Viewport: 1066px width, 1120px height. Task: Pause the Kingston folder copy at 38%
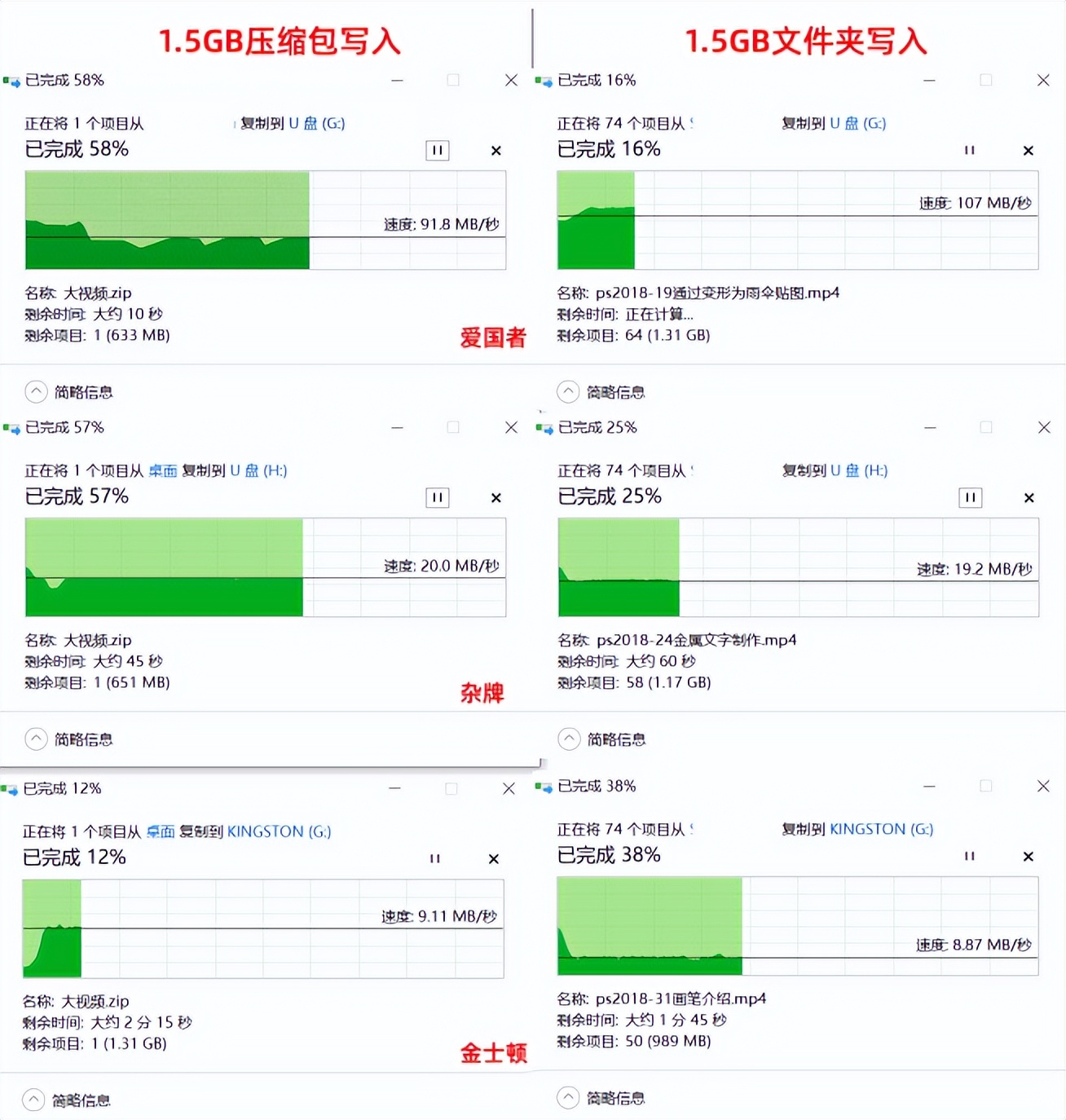[969, 856]
